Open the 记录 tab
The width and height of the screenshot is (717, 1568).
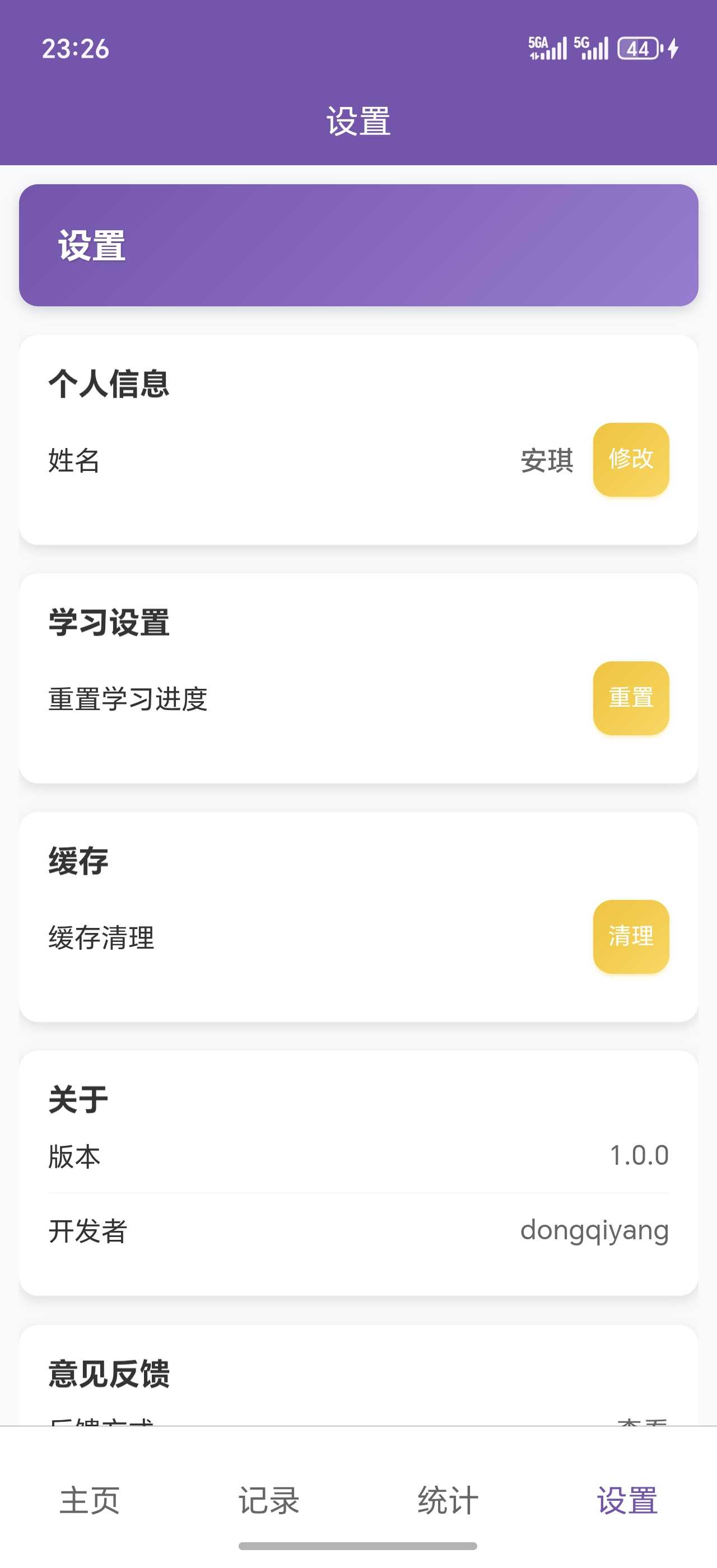268,1500
